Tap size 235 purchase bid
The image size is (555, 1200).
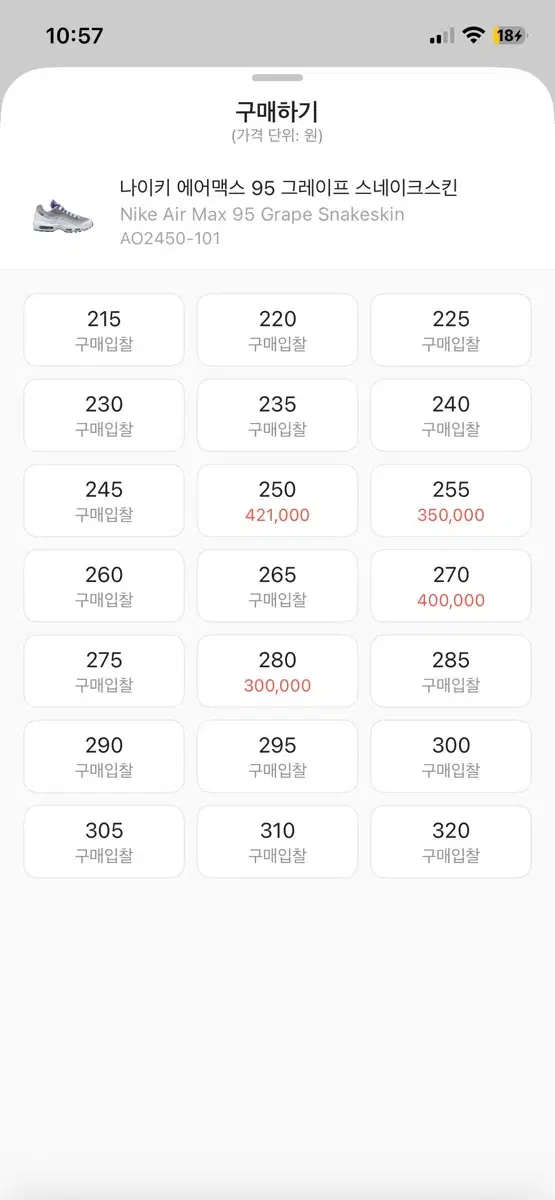click(277, 415)
